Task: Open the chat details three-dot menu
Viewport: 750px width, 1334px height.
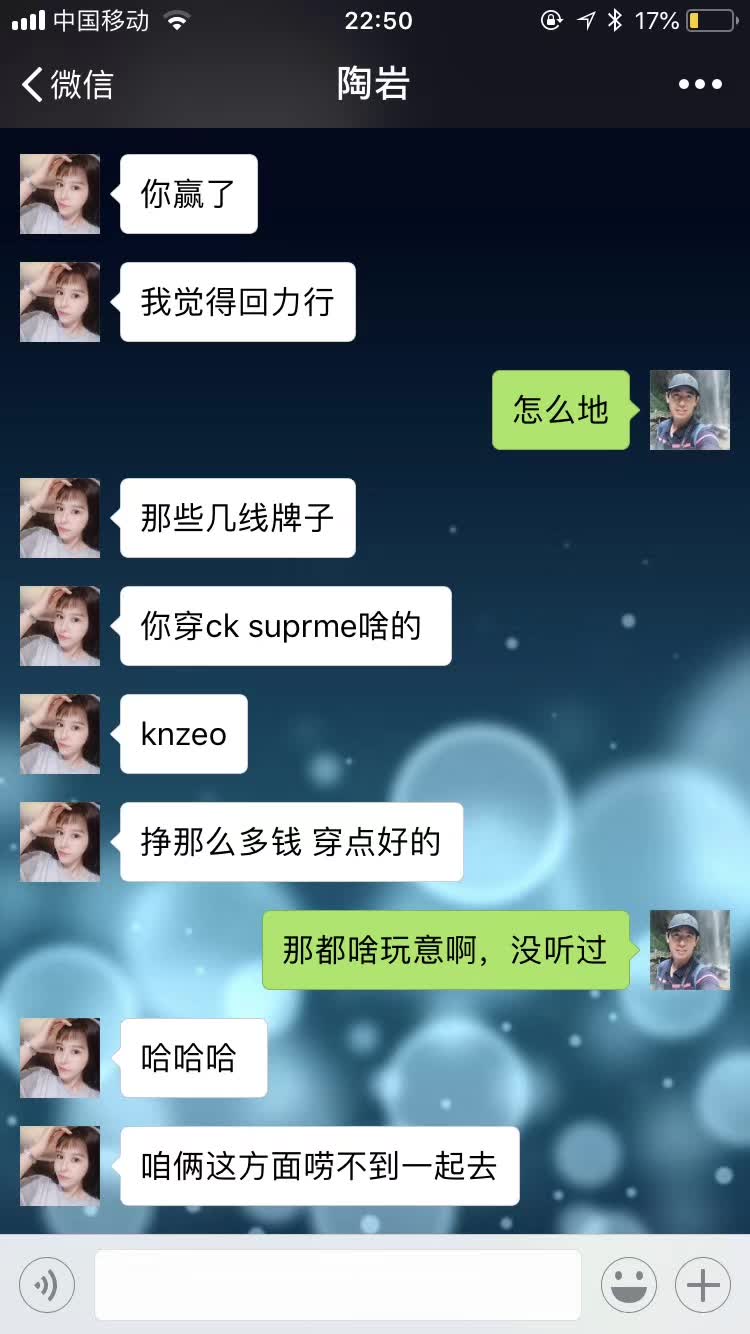Action: click(700, 84)
